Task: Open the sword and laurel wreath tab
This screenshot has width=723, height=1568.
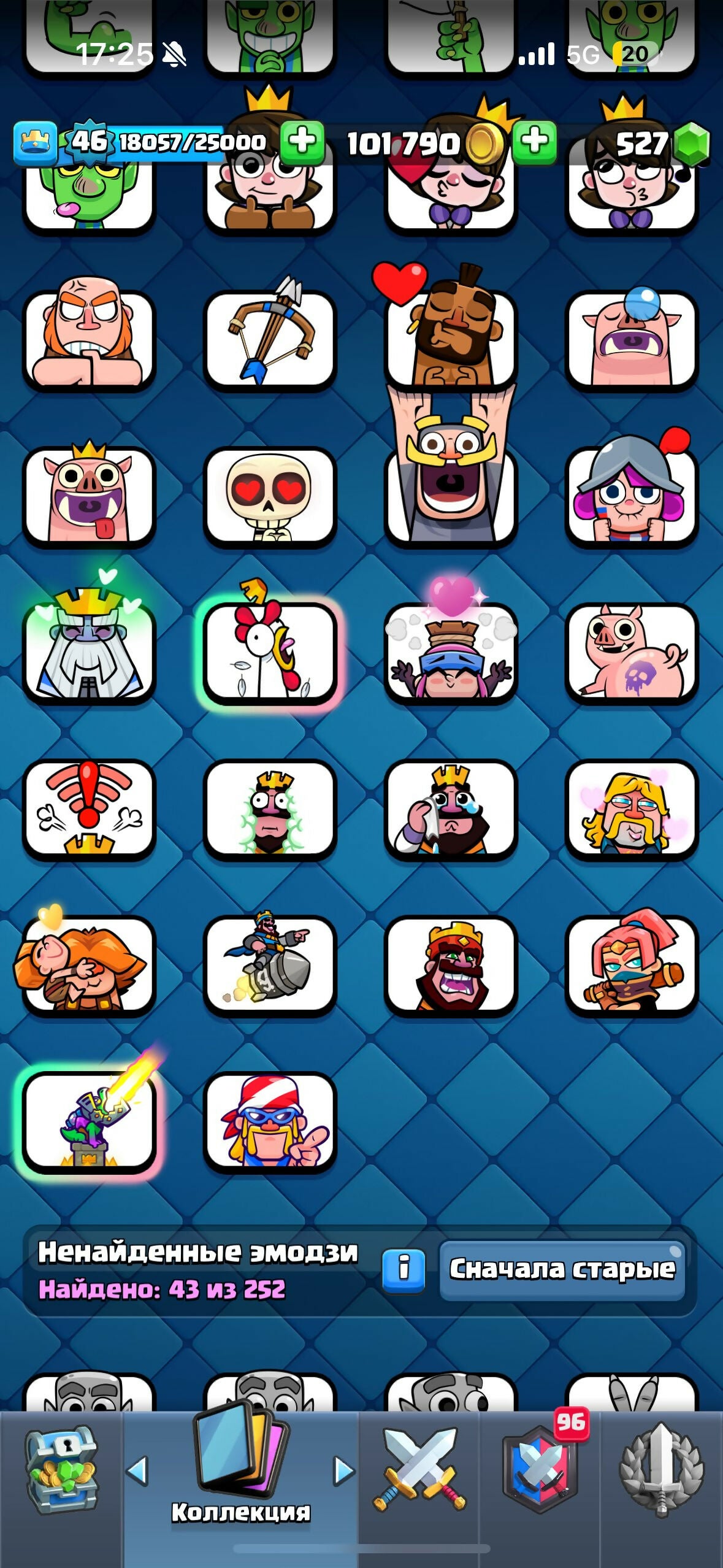Action: [x=661, y=1471]
